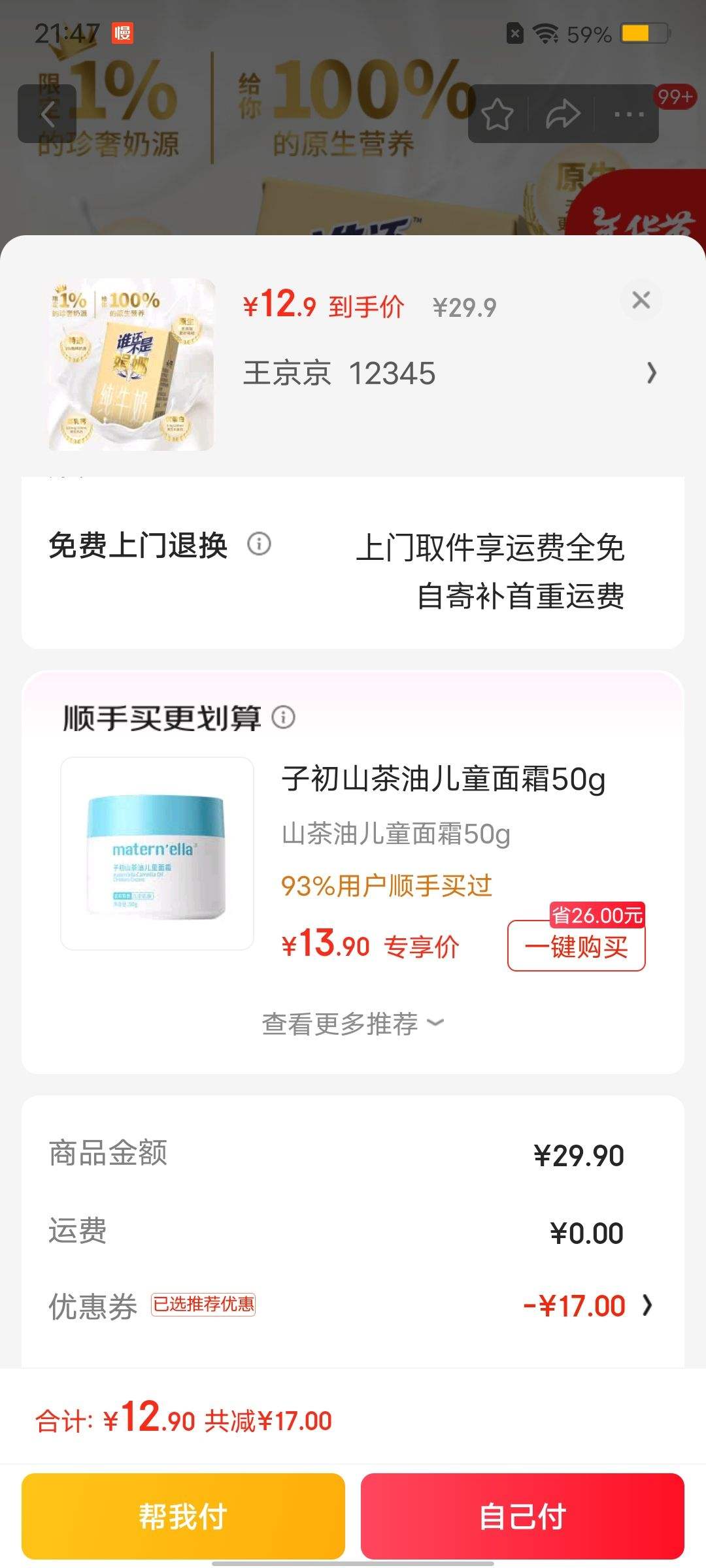Close the checkout popup with the X
The height and width of the screenshot is (1568, 706).
642,299
